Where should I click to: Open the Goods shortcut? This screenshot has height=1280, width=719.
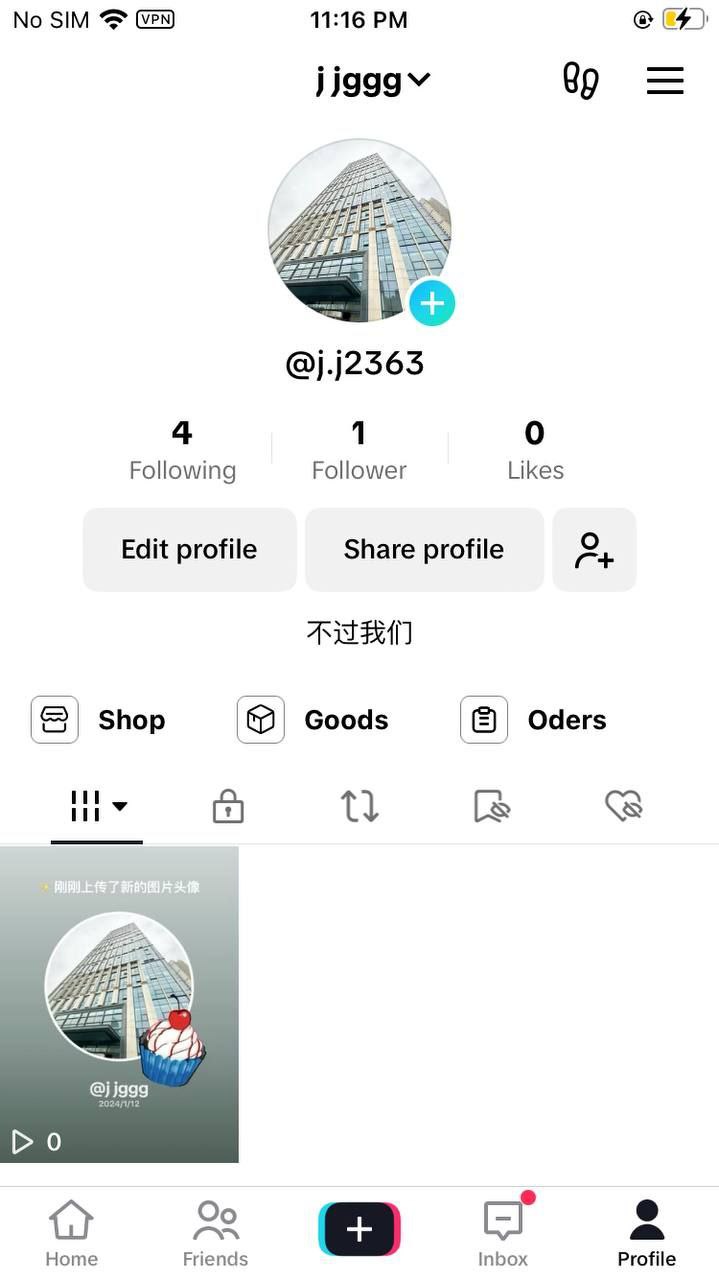pyautogui.click(x=313, y=720)
